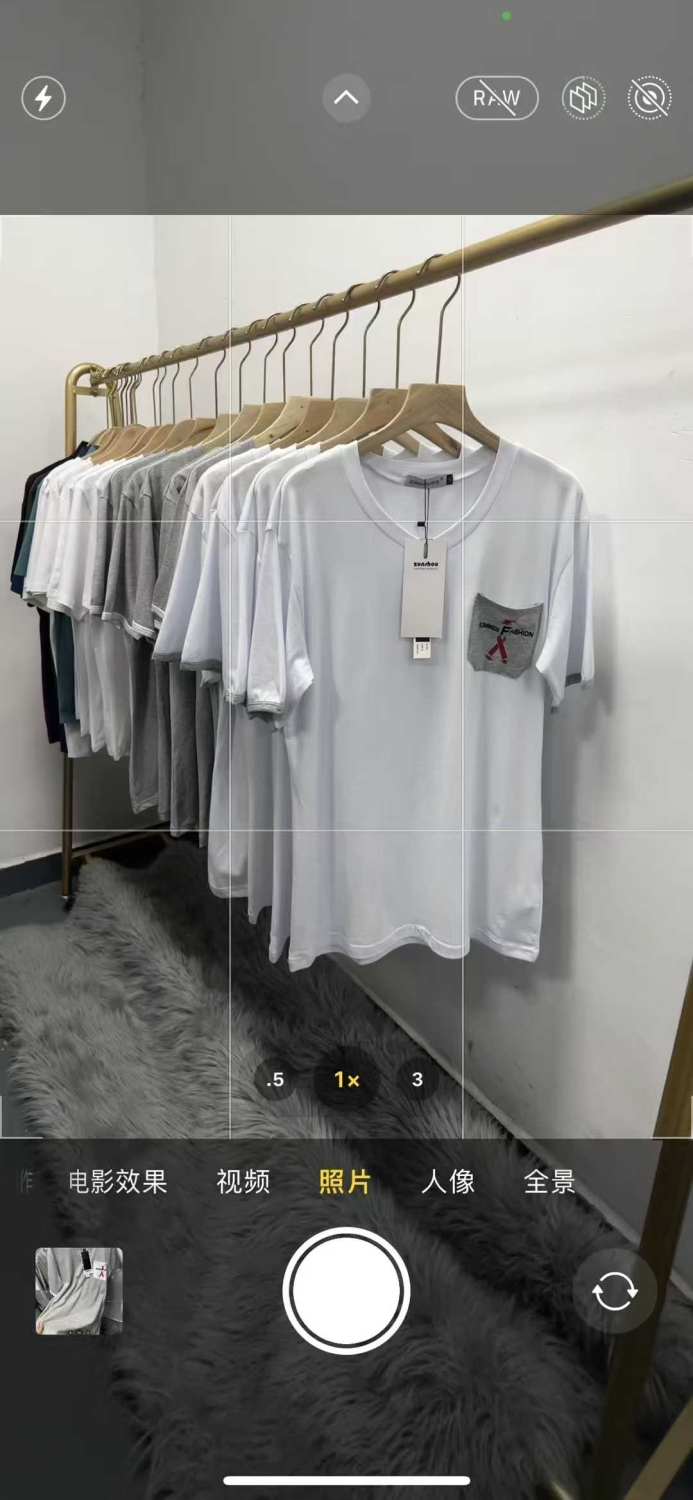The image size is (693, 1500).
Task: Open the photographic styles icon
Action: pos(584,98)
